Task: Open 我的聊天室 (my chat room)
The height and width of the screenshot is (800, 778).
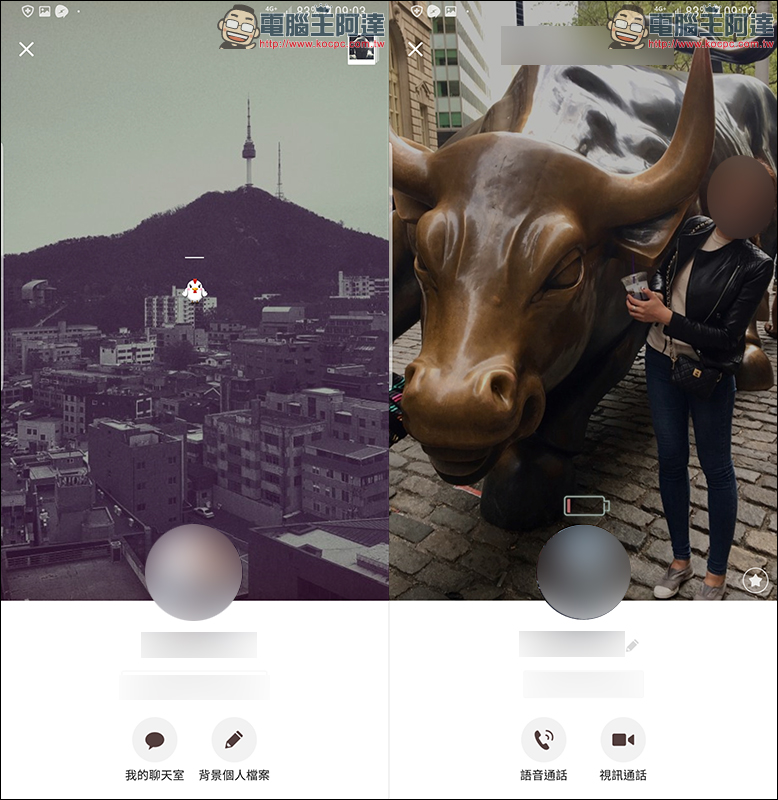Action: coord(154,741)
